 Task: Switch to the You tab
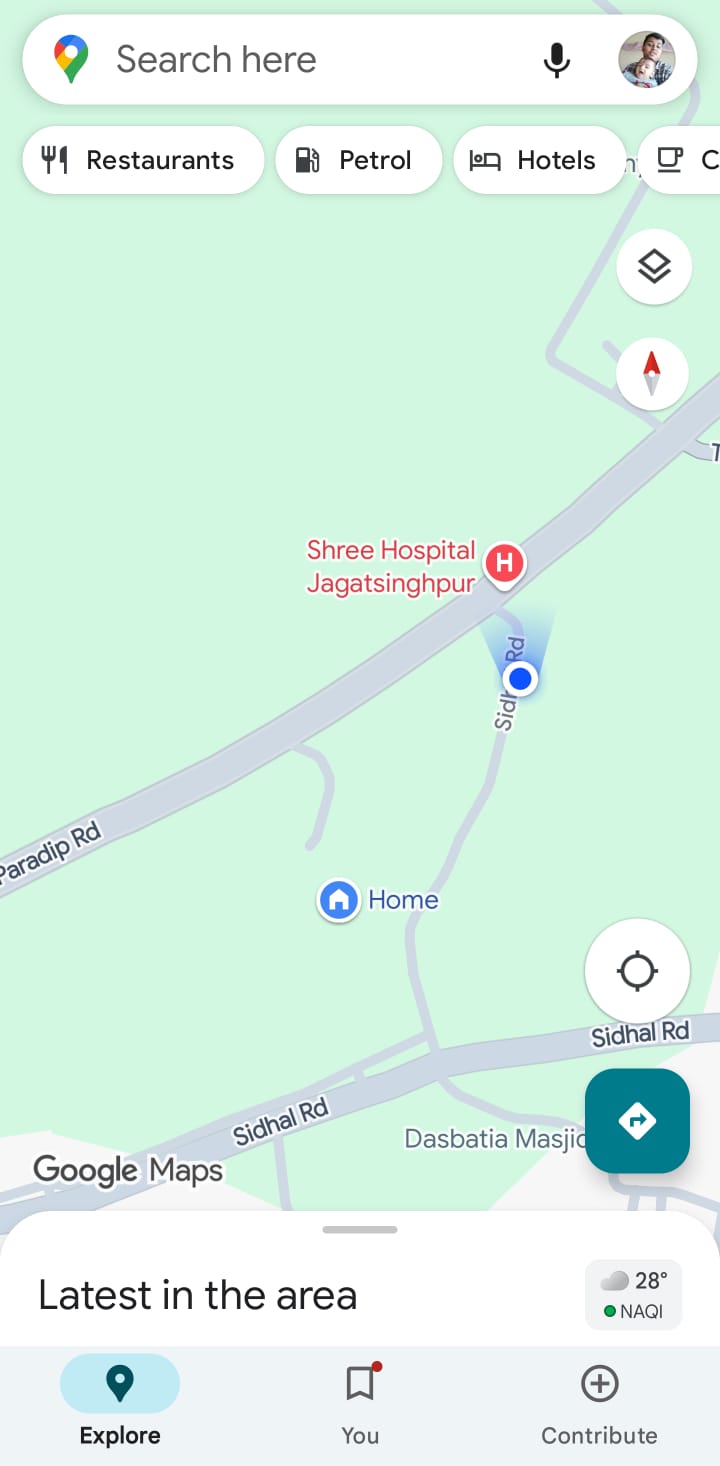point(360,1405)
